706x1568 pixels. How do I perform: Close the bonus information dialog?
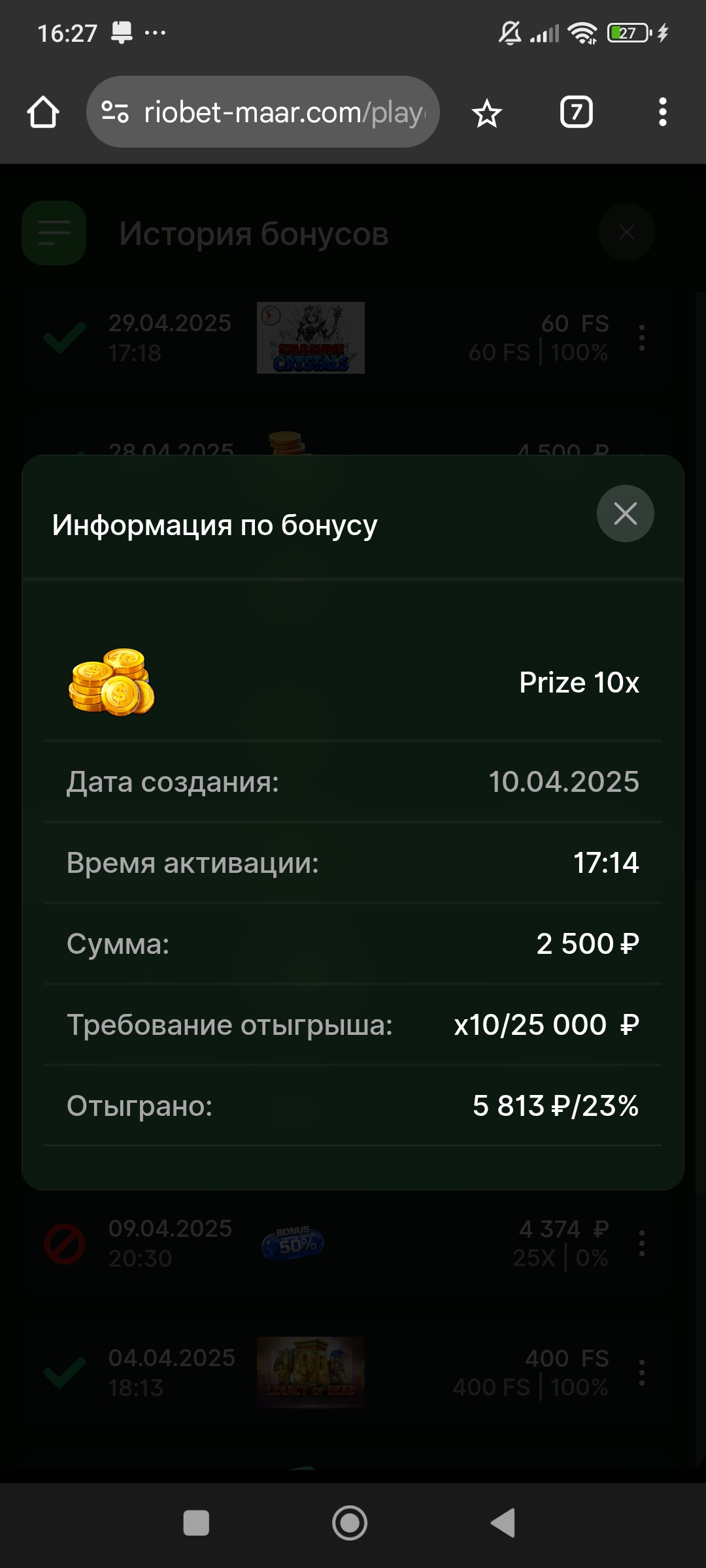coord(625,514)
